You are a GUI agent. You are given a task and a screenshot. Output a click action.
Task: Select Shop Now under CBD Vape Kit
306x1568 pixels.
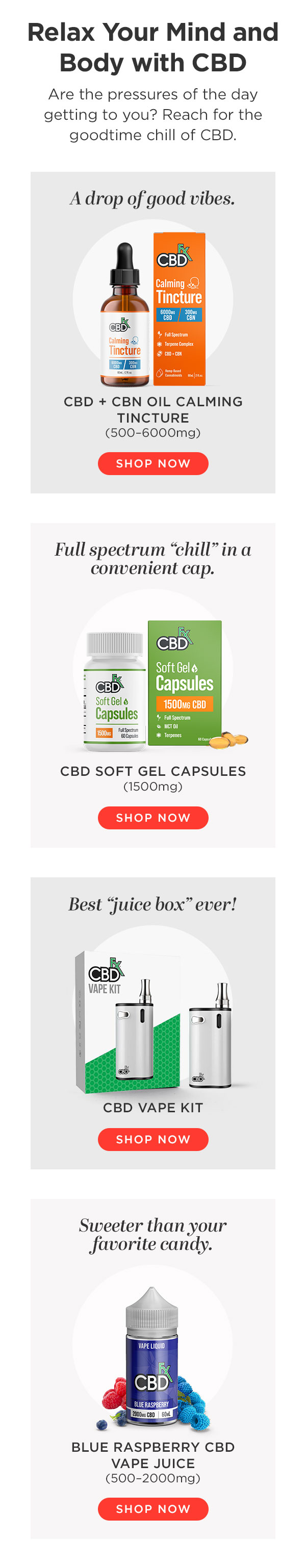[x=153, y=1139]
